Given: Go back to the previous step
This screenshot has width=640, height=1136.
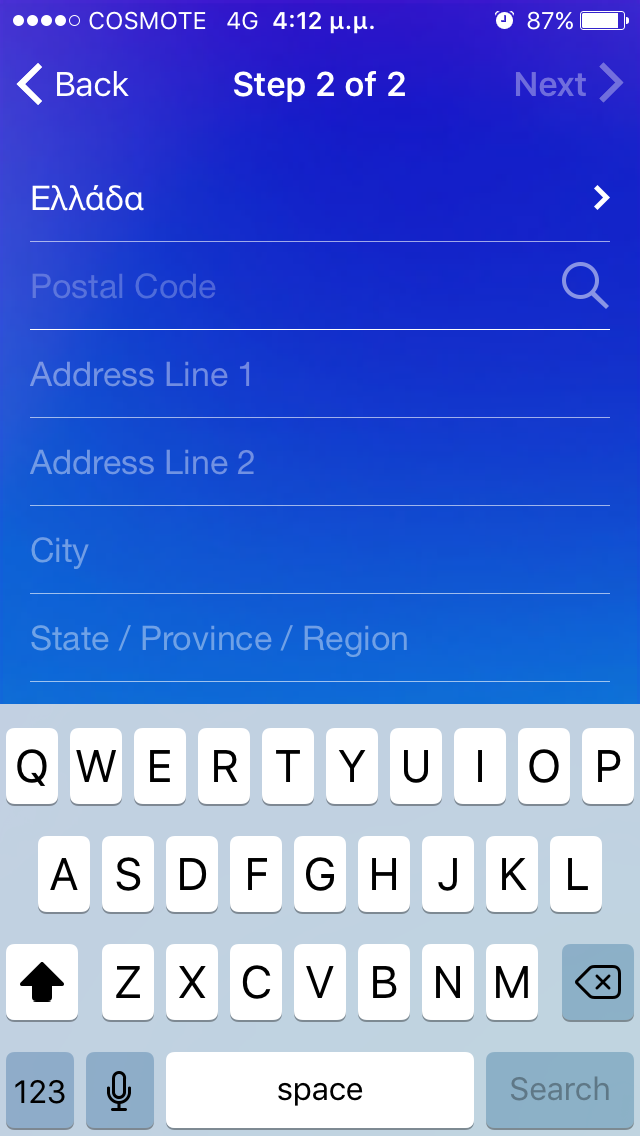Looking at the screenshot, I should [x=72, y=85].
